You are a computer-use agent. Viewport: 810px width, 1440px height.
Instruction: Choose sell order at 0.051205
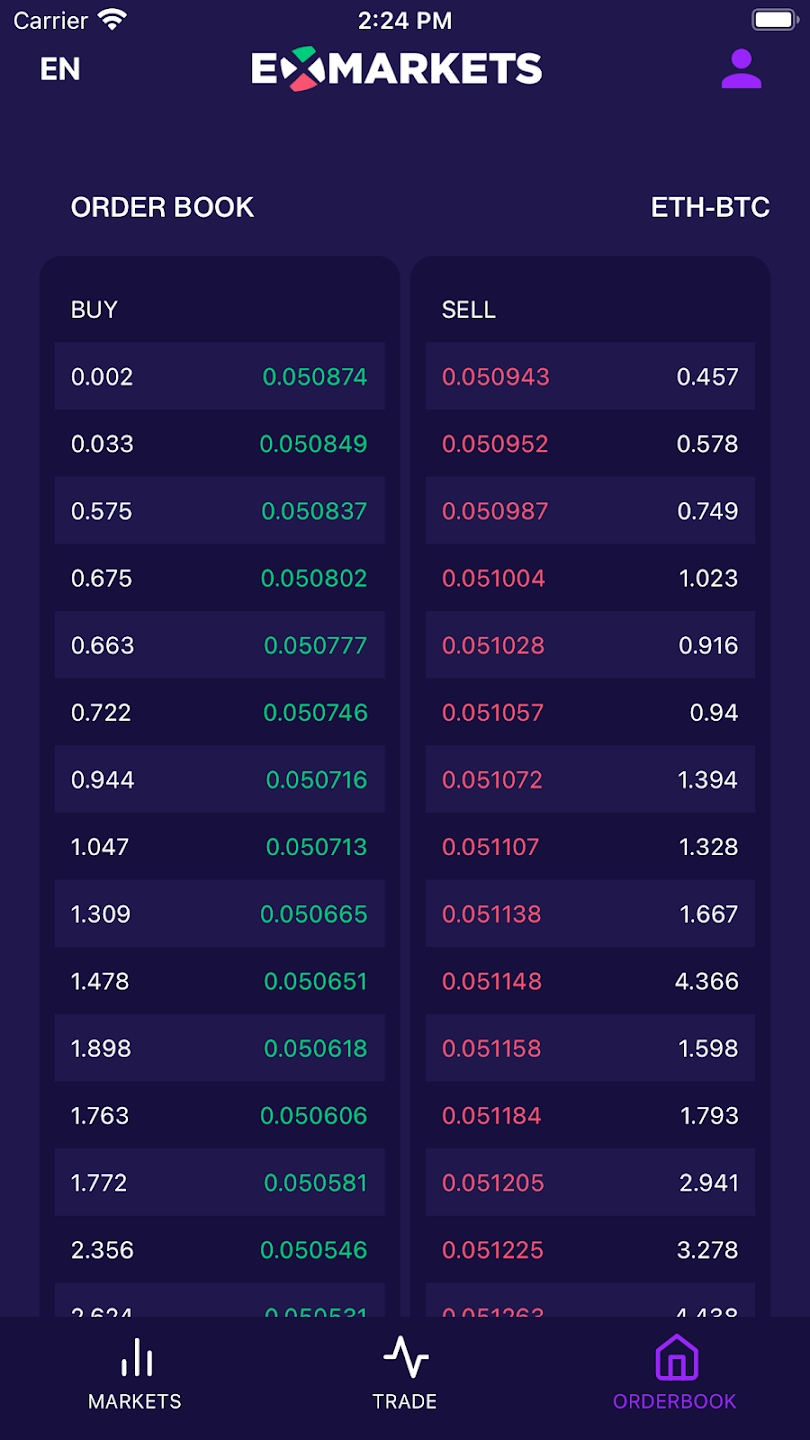(x=590, y=1183)
